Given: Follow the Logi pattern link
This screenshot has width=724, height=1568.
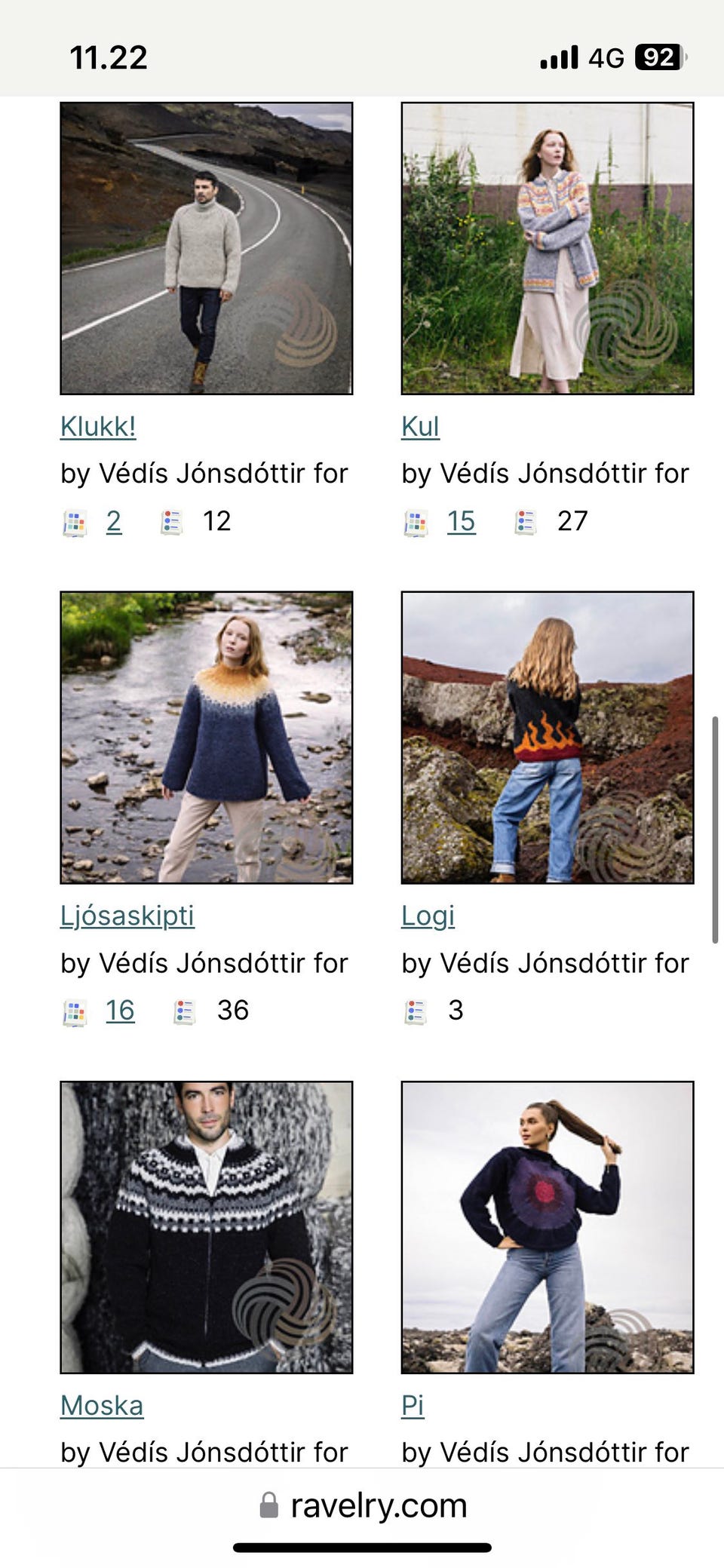Looking at the screenshot, I should click(x=428, y=916).
